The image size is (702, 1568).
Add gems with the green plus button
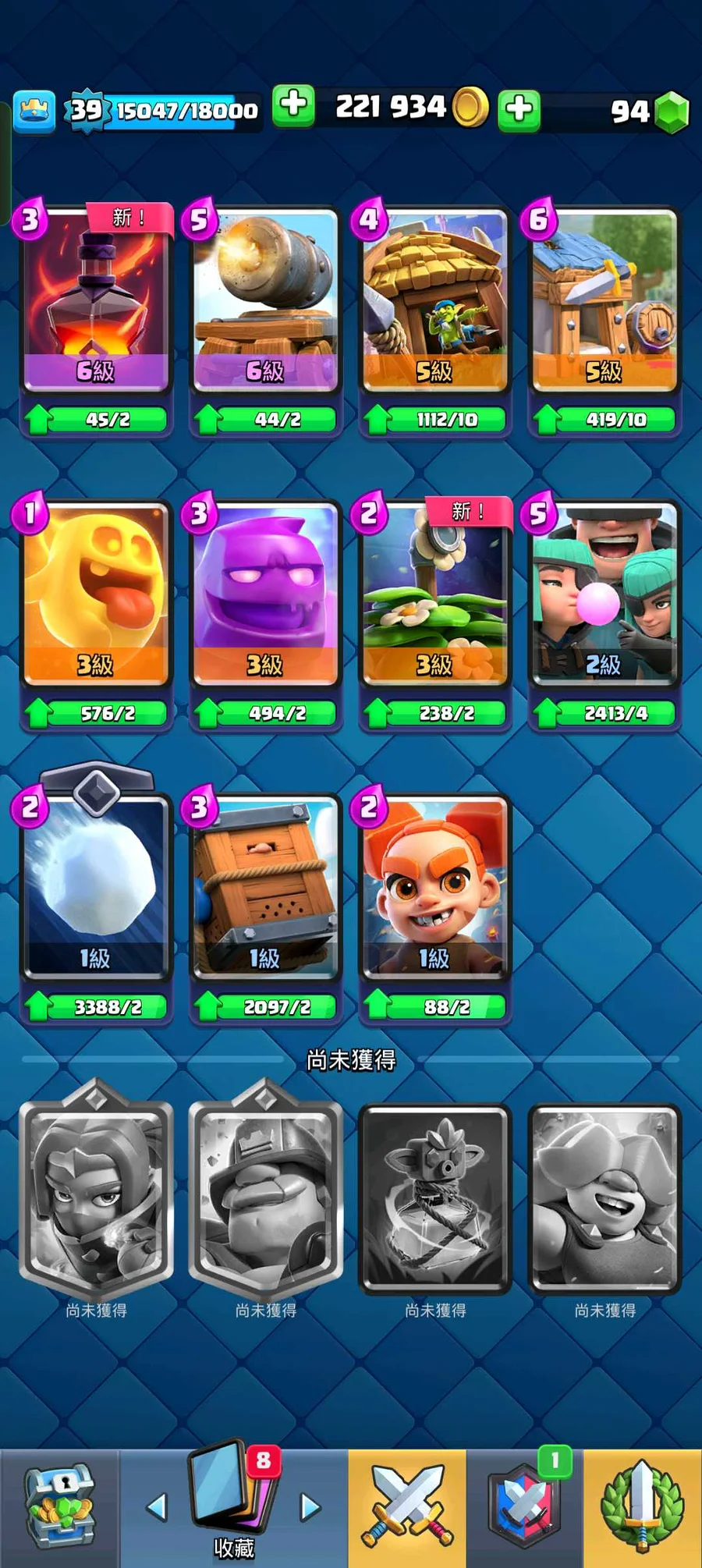[x=519, y=110]
